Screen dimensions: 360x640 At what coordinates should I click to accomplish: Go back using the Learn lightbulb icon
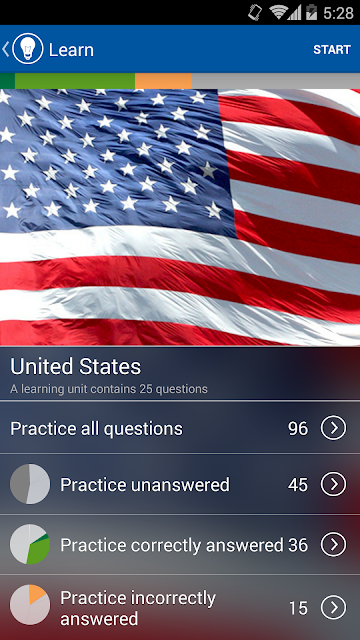[x=27, y=49]
